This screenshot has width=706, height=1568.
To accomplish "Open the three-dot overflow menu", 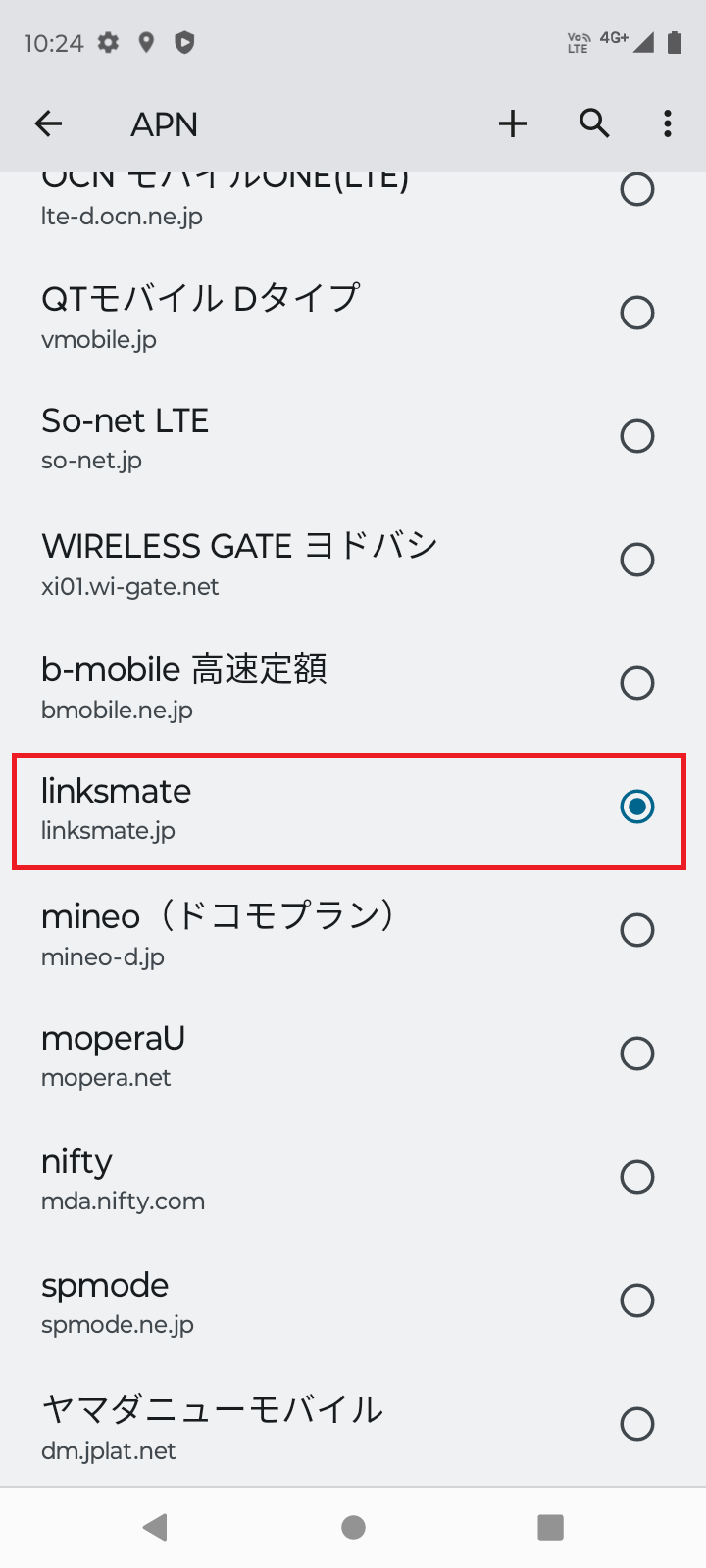I will coord(668,123).
